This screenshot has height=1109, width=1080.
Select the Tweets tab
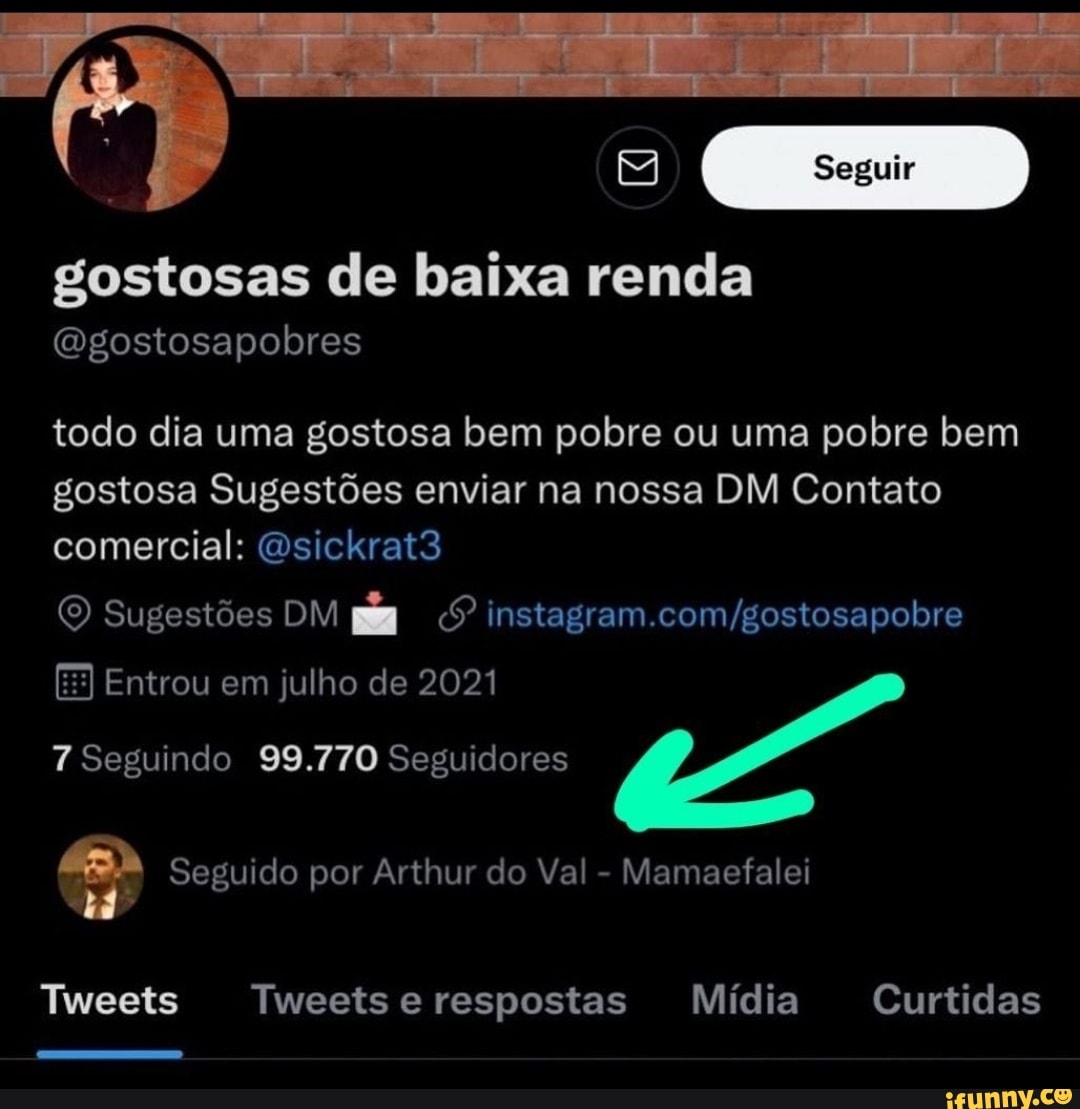(x=110, y=998)
